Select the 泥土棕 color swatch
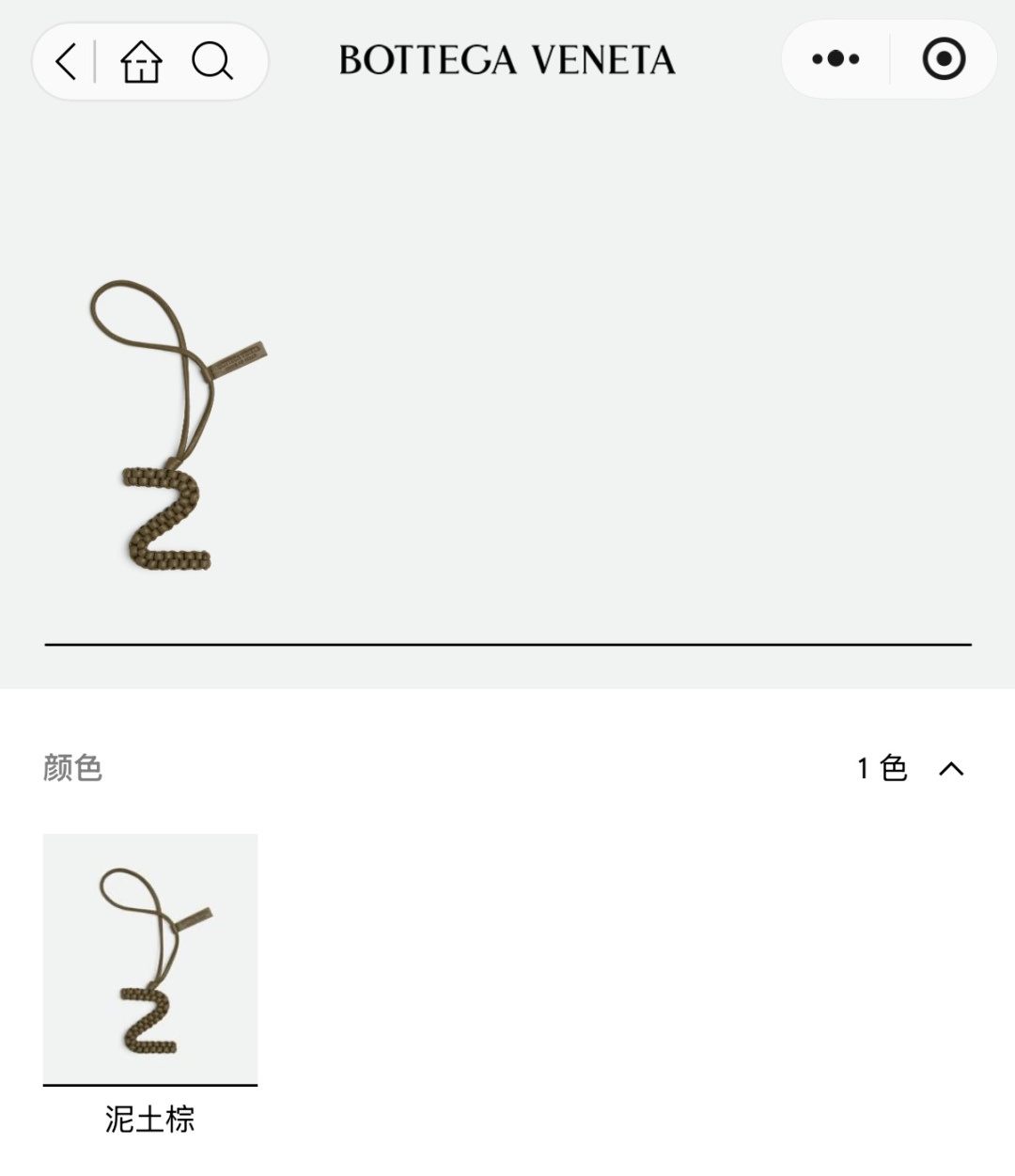 [x=150, y=960]
